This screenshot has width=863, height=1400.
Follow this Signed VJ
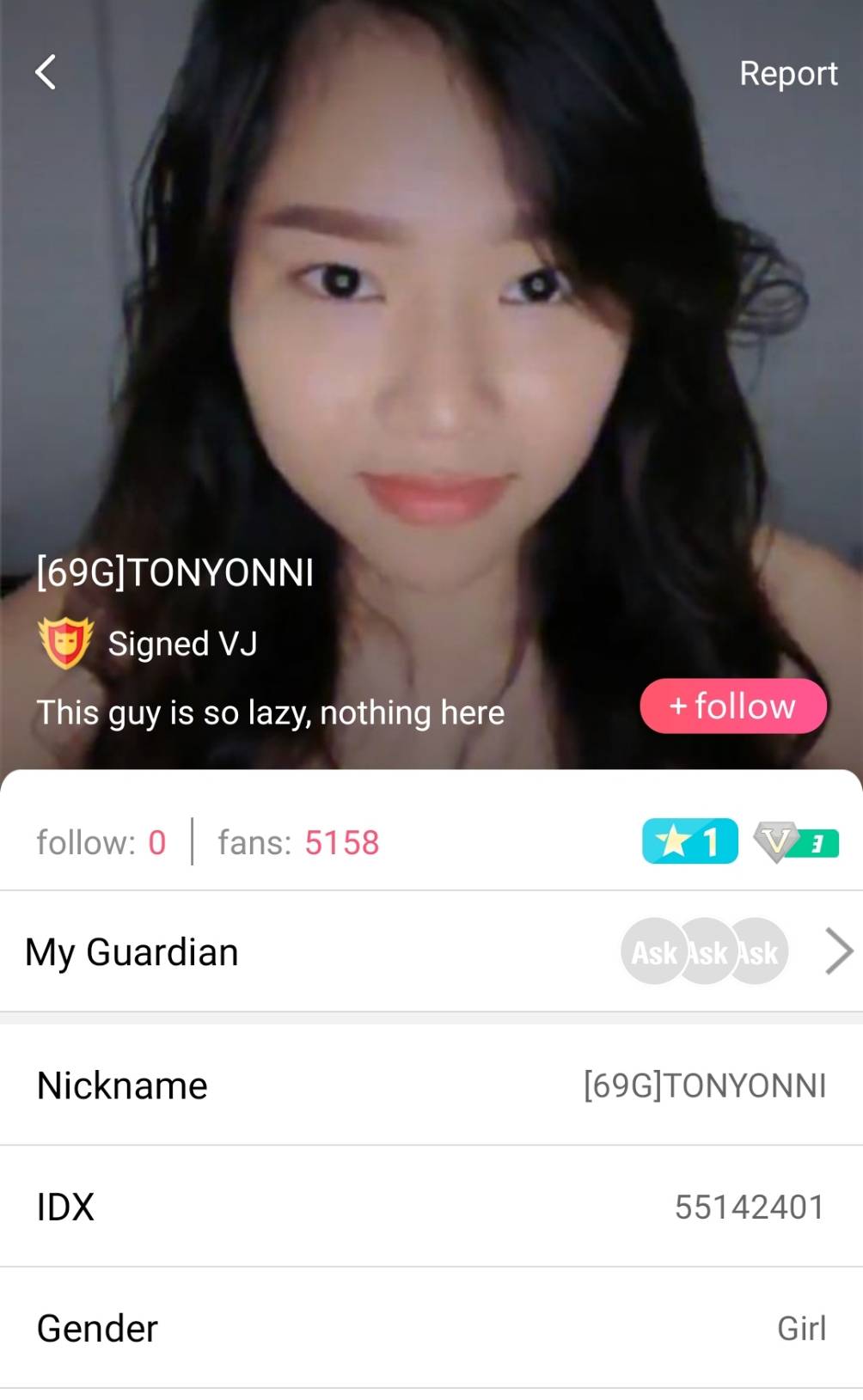coord(732,706)
